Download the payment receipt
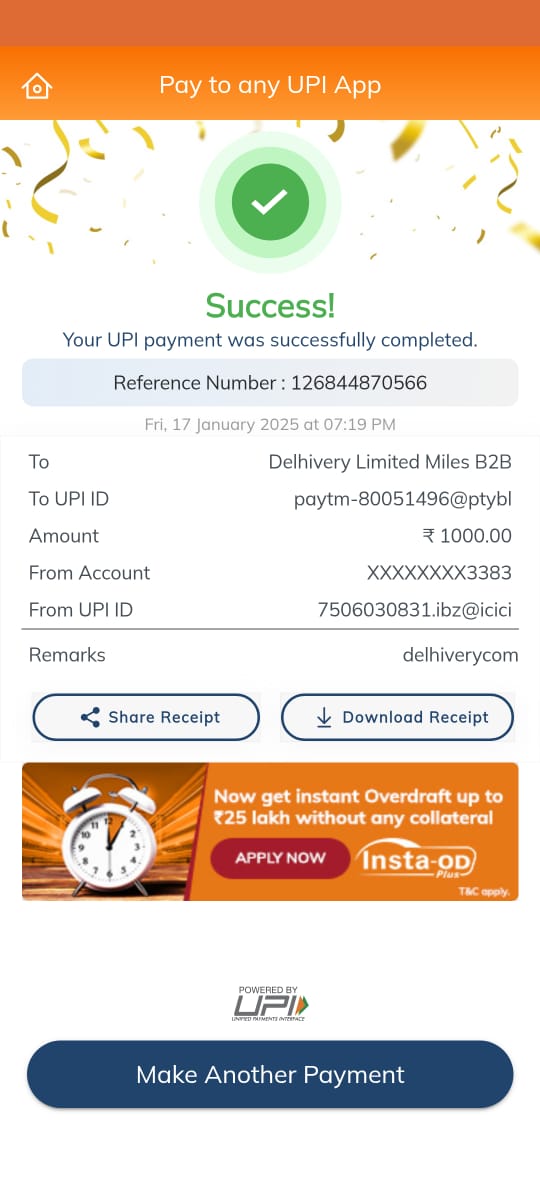 pos(397,717)
